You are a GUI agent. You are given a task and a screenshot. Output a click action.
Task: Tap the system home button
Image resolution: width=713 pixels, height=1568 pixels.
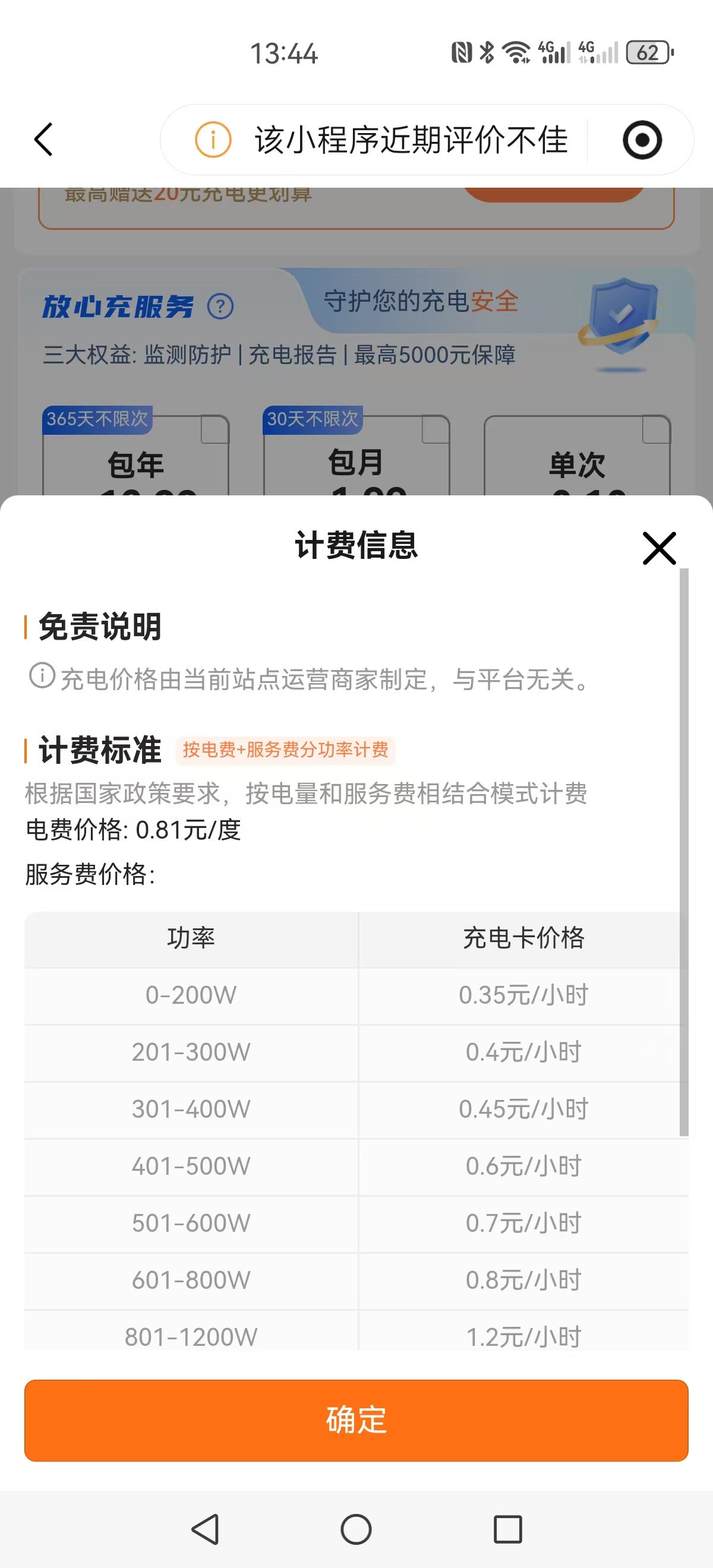pos(356,1529)
